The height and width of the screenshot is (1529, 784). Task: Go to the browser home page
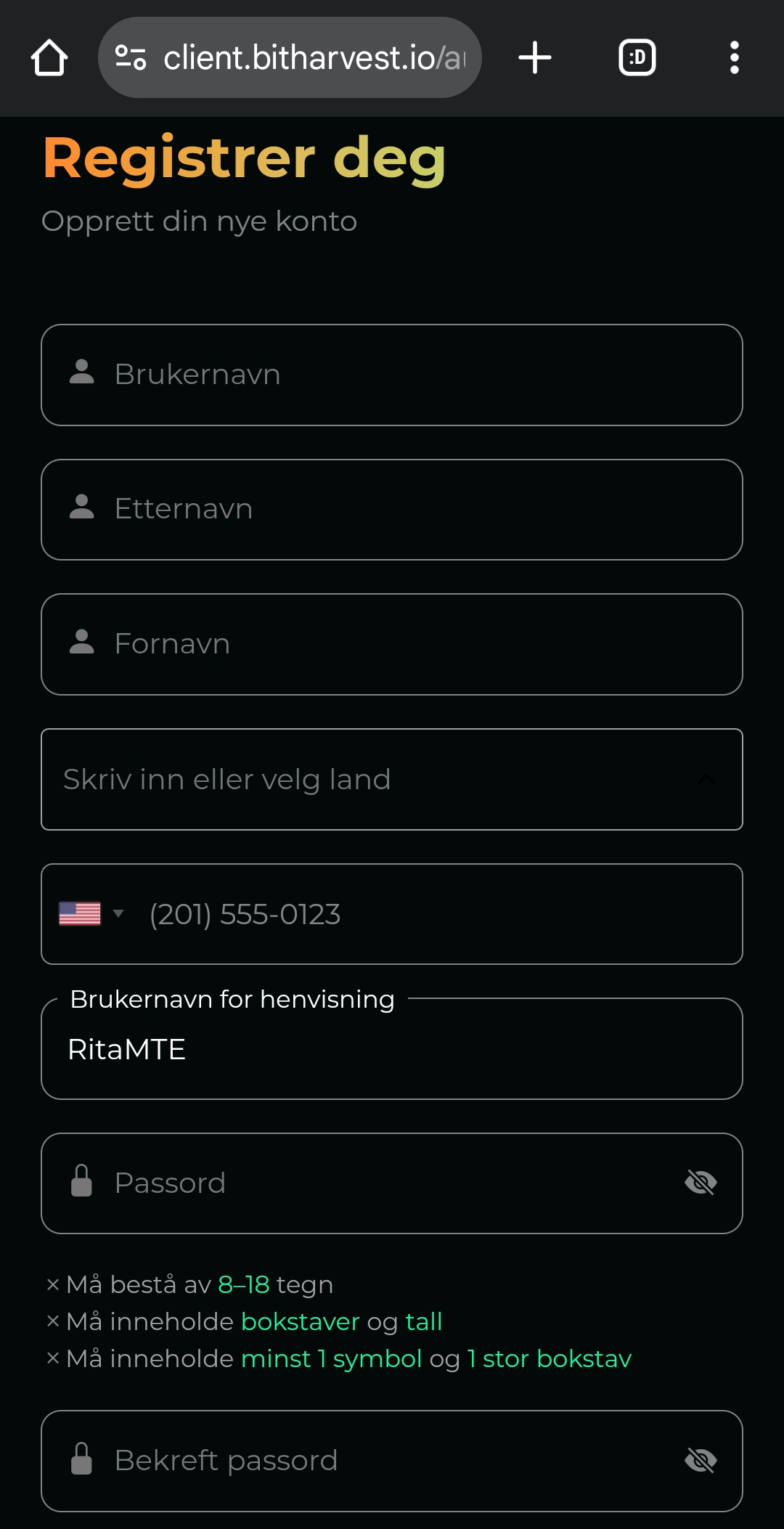tap(49, 58)
